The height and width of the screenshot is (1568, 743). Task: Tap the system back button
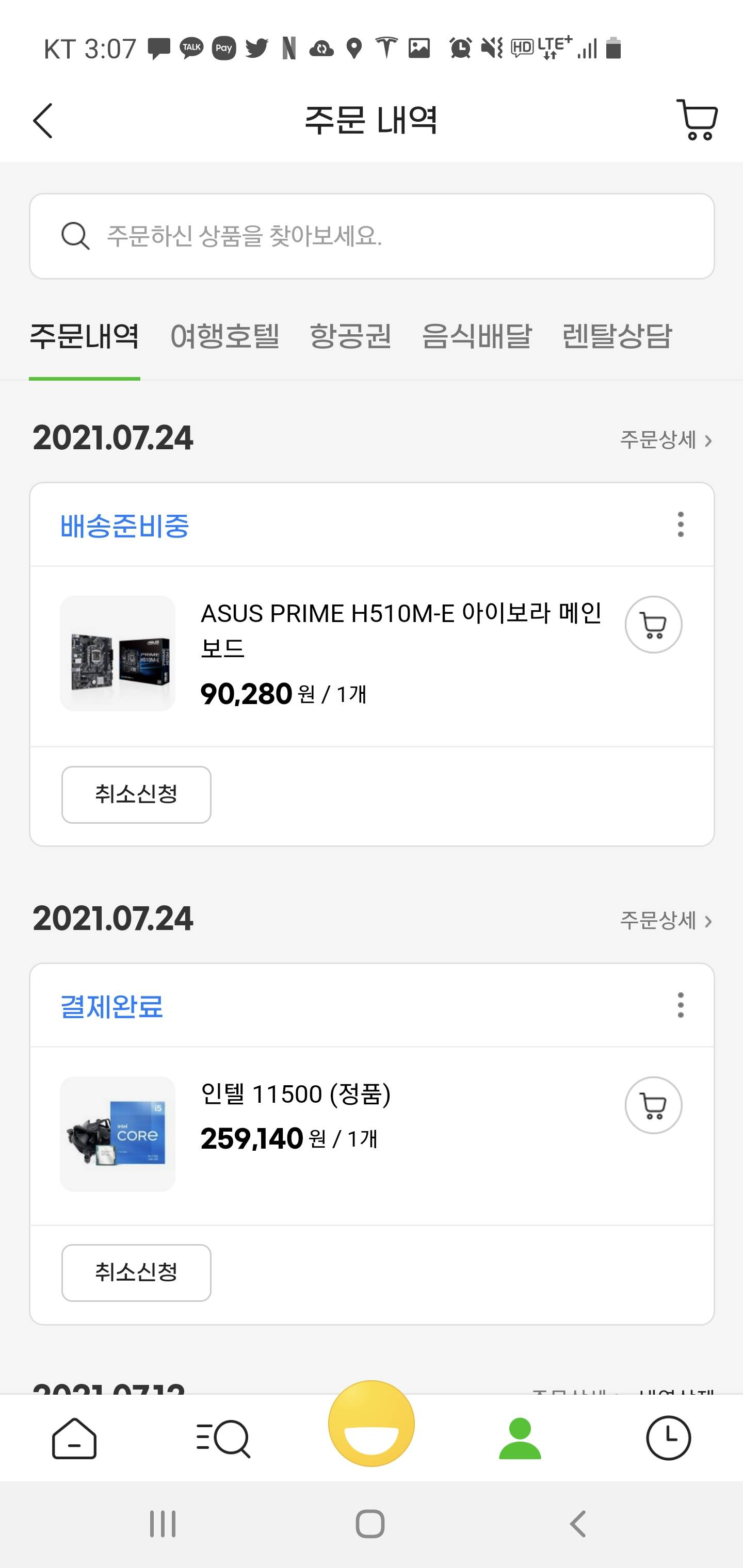point(578,1524)
